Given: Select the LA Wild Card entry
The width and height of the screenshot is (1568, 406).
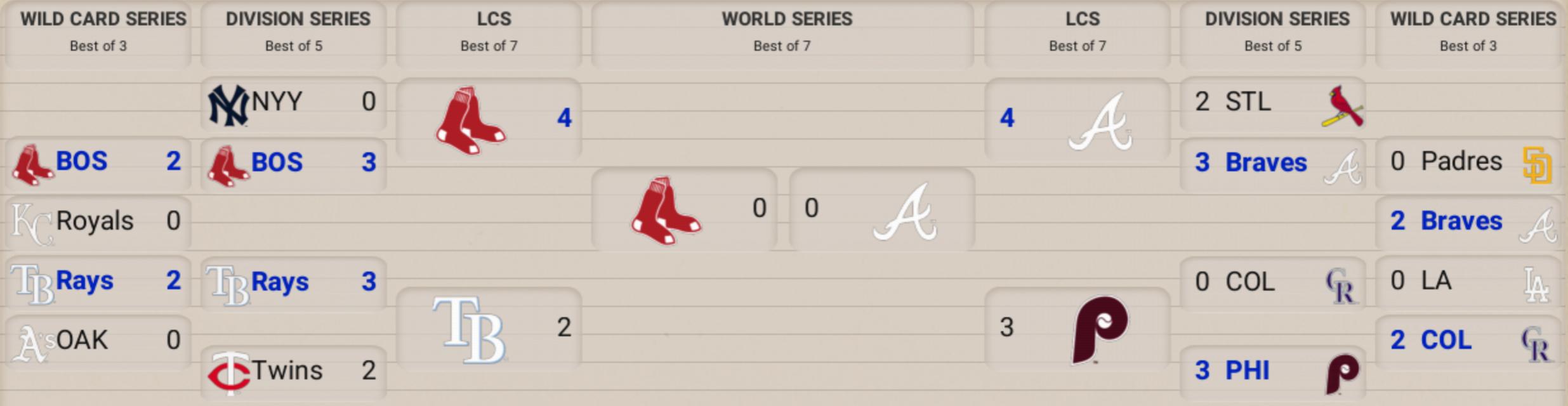Looking at the screenshot, I should (1468, 281).
